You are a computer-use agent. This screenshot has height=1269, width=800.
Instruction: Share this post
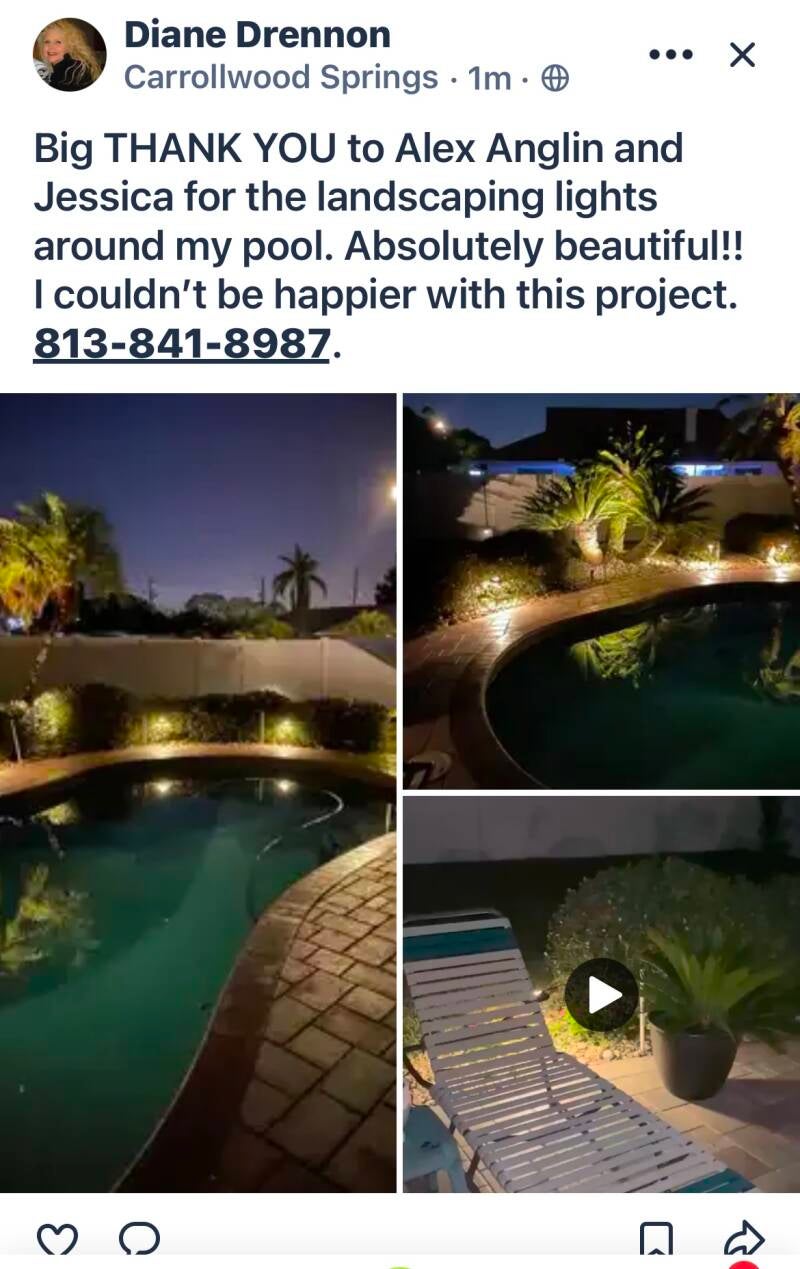click(743, 1241)
